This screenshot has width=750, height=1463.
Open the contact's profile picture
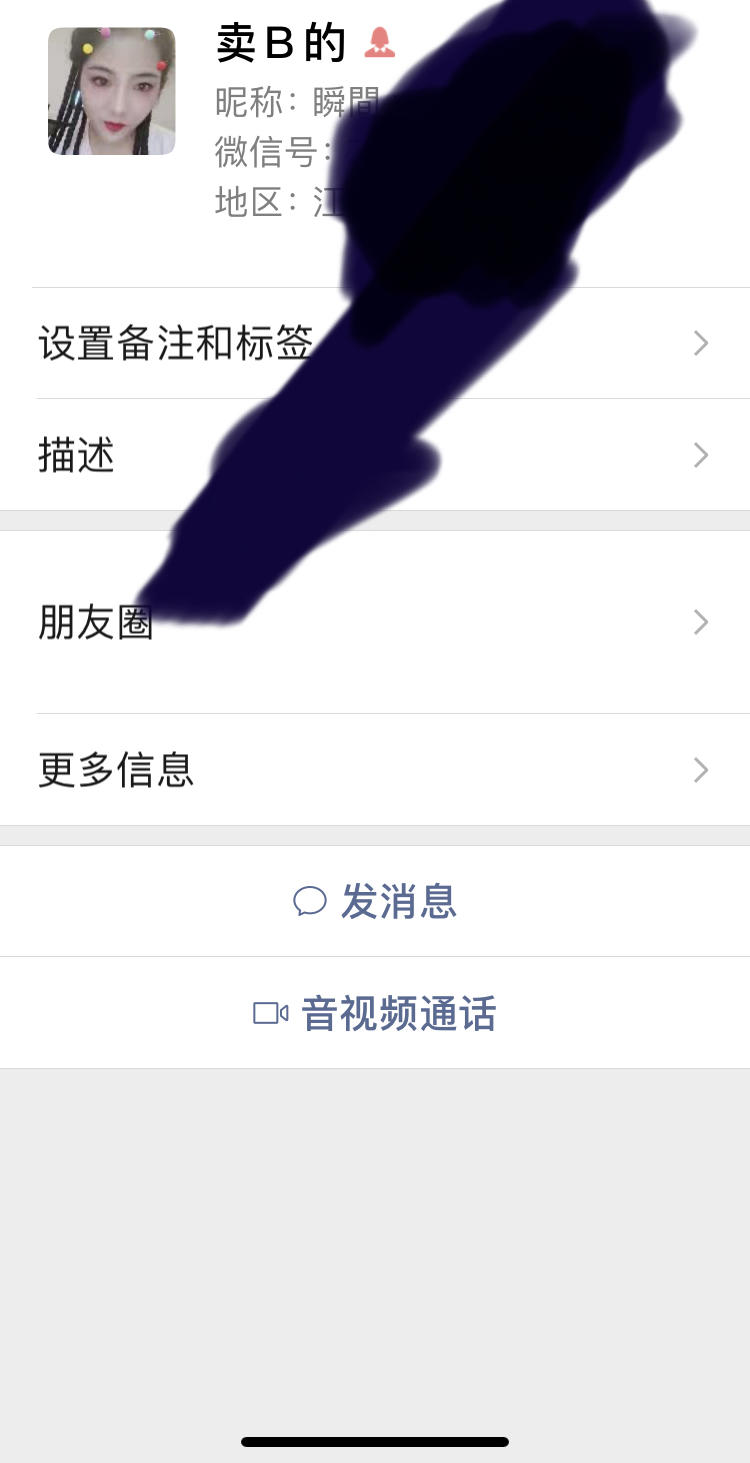[111, 91]
